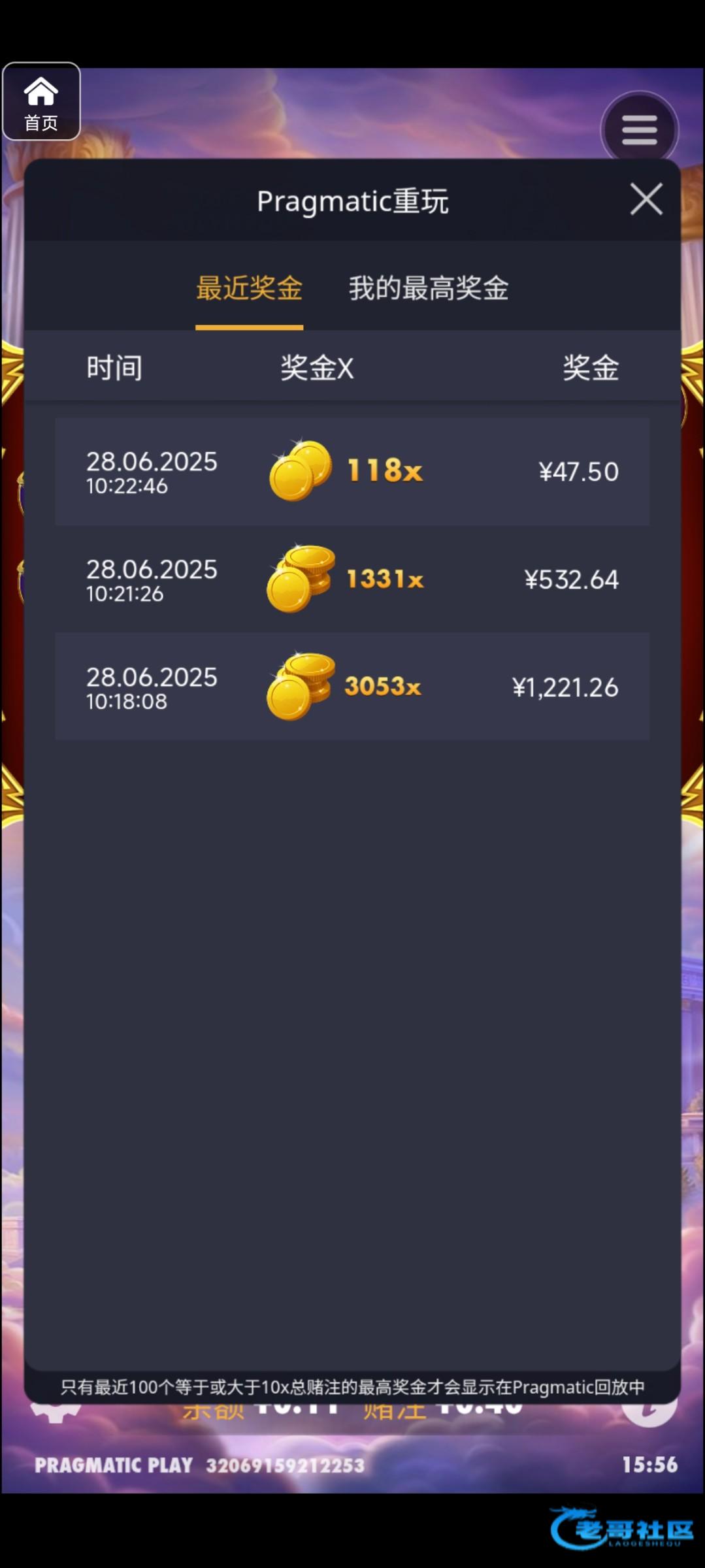Replay the 118x win of ¥47.50
Screen dimensions: 705x1568
click(x=352, y=472)
